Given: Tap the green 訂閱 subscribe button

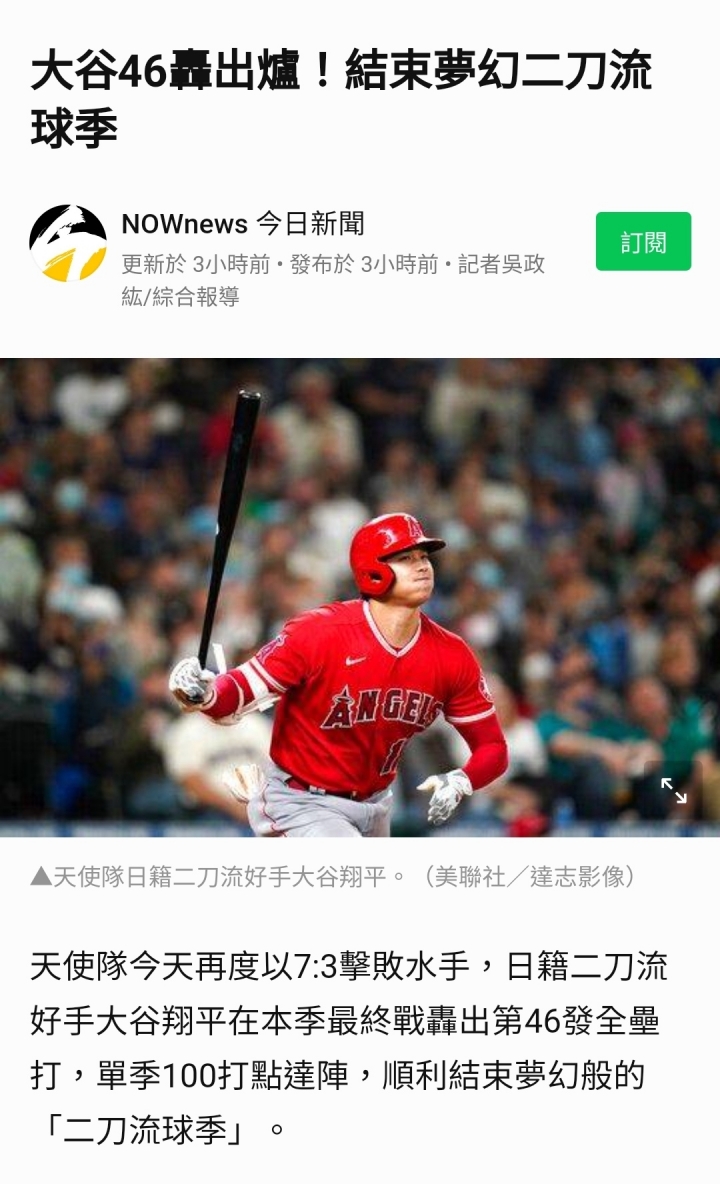Looking at the screenshot, I should (x=643, y=241).
